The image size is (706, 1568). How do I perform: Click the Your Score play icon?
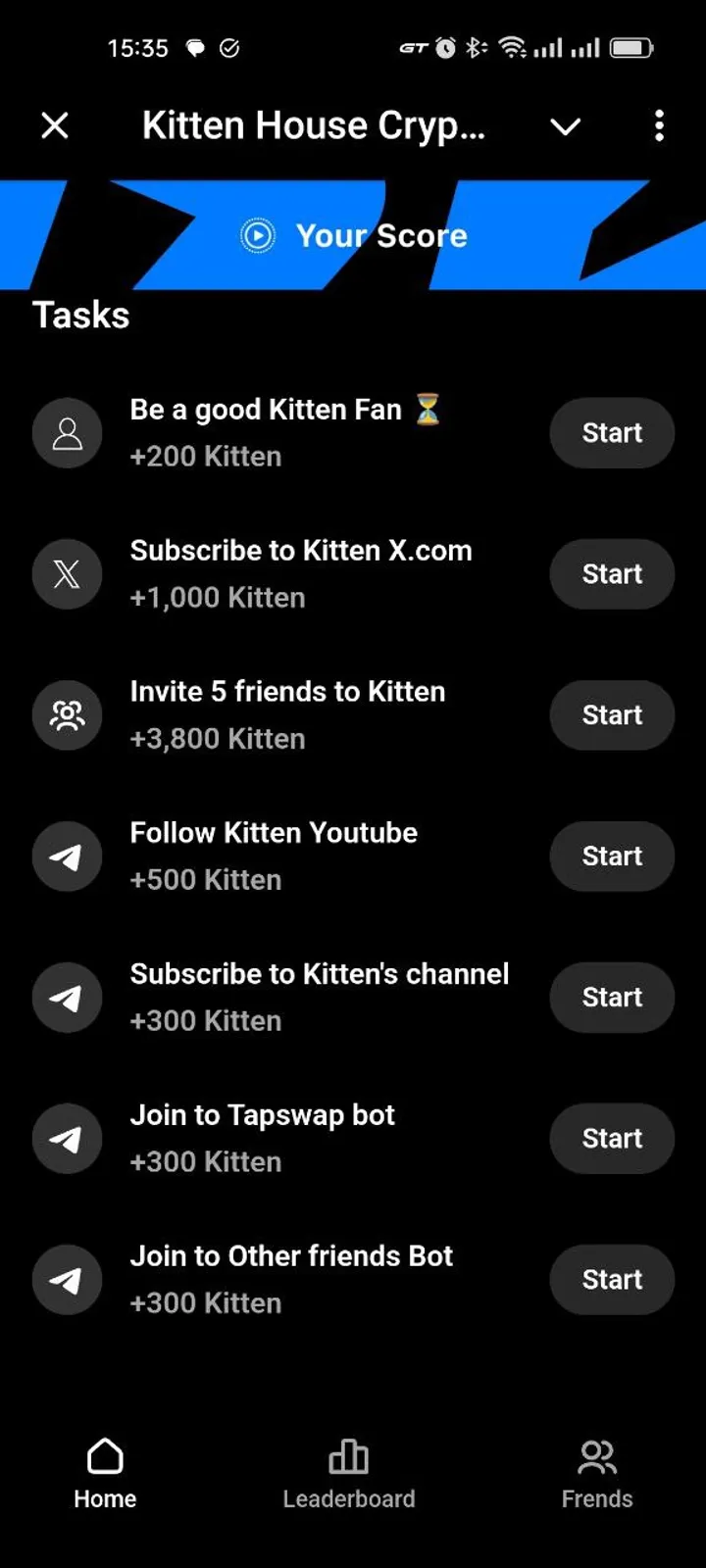pos(257,235)
